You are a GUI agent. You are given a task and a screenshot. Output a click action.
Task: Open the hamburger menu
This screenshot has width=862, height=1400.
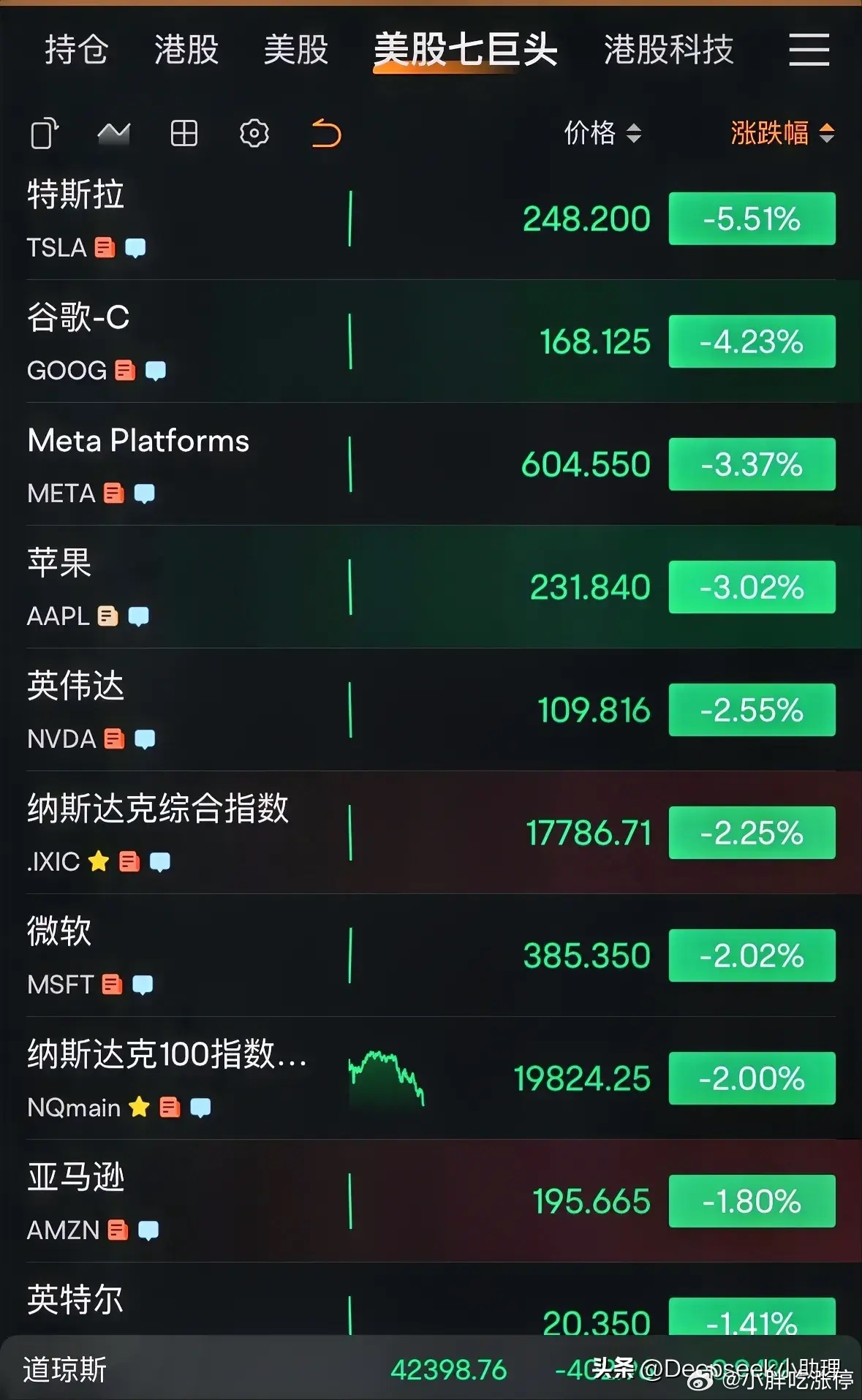(809, 50)
